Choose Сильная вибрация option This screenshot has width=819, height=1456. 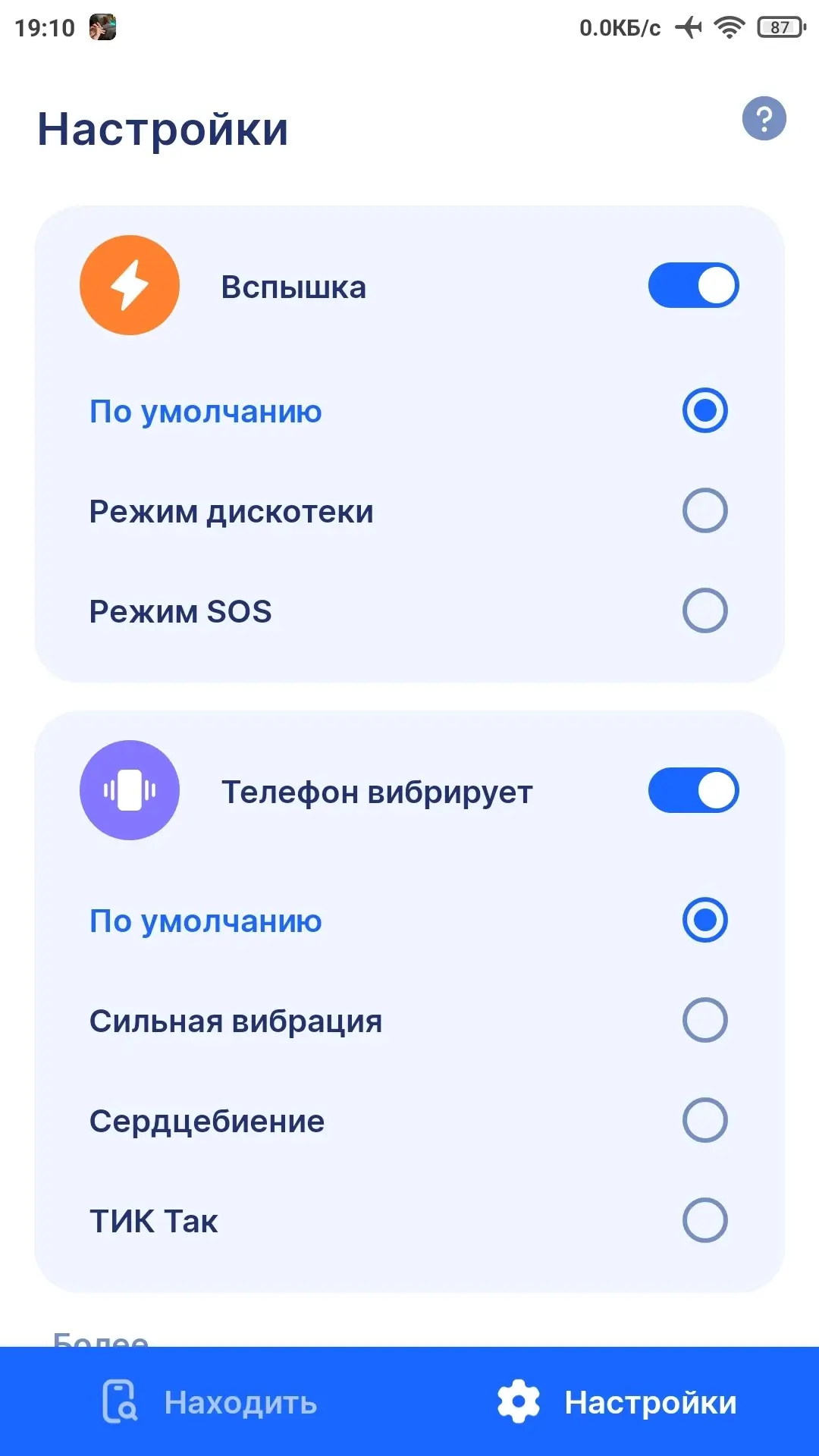(x=409, y=1021)
